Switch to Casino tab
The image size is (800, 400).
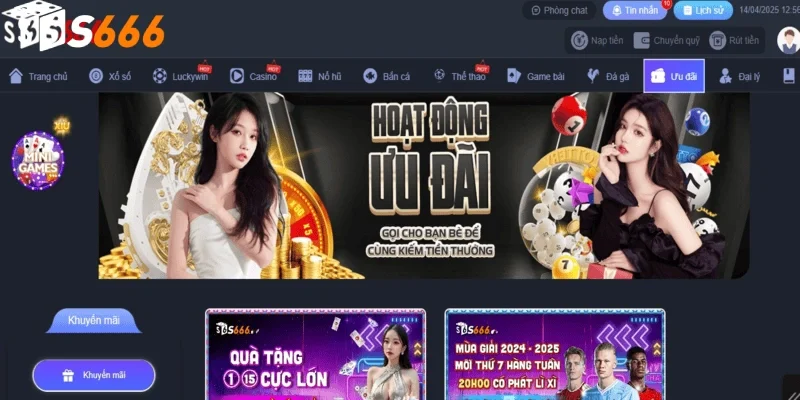254,76
